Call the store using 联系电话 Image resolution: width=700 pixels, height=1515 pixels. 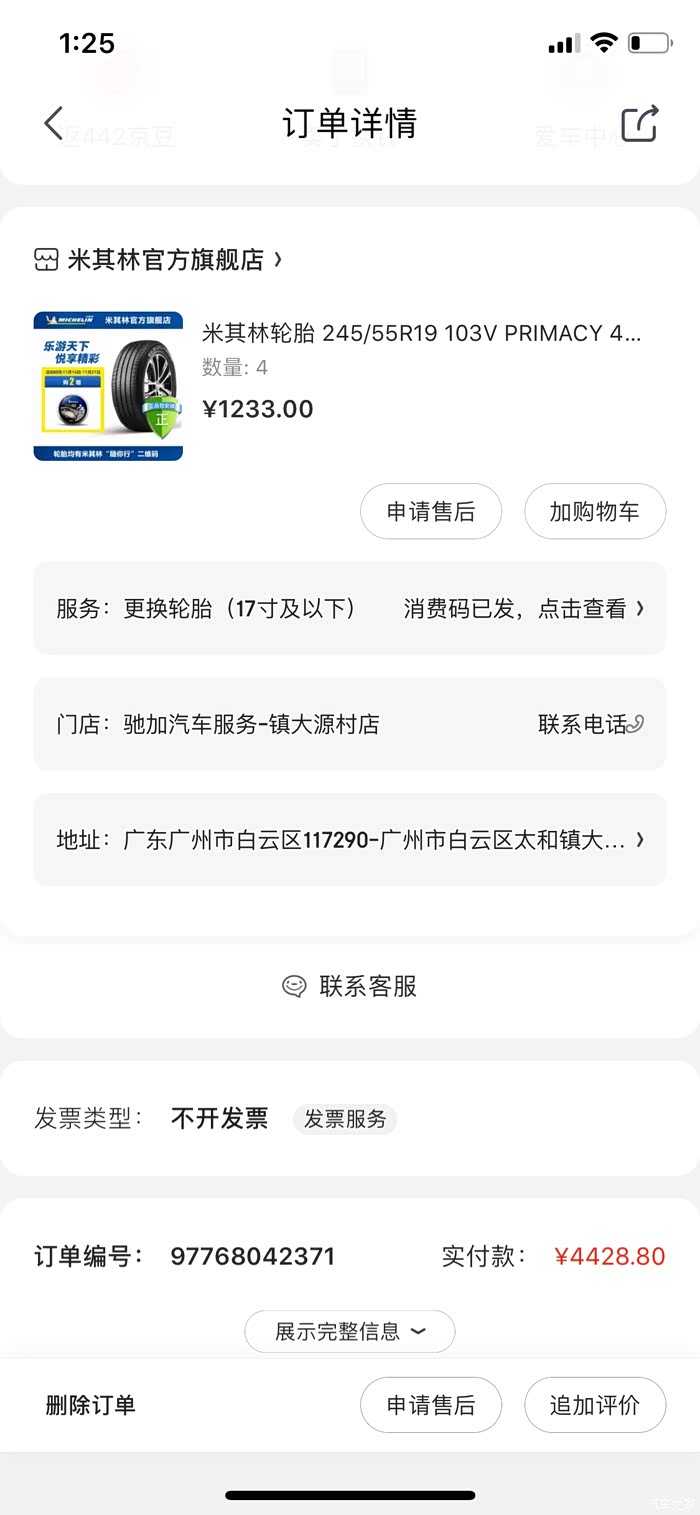click(590, 724)
